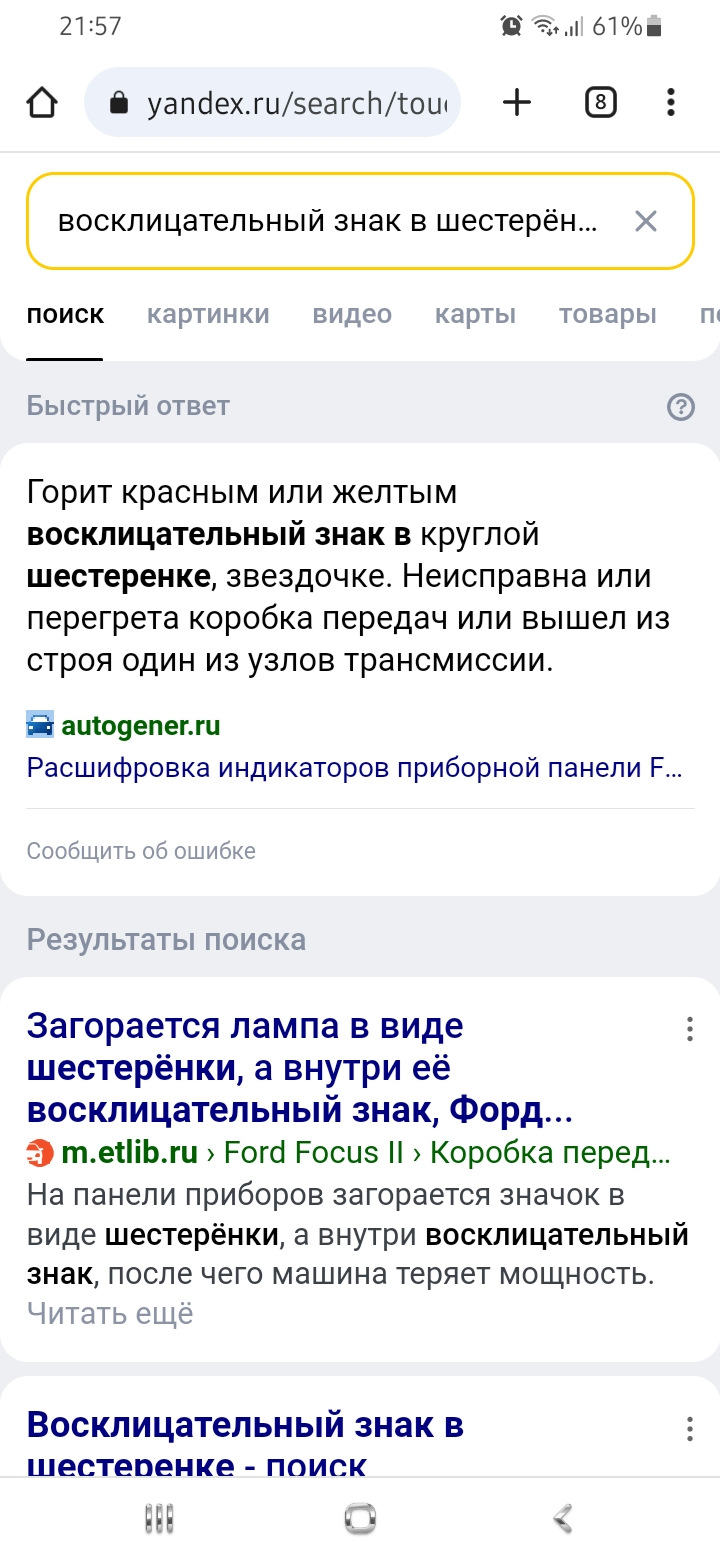This screenshot has width=720, height=1560.
Task: Tap the system back button
Action: [x=563, y=1518]
